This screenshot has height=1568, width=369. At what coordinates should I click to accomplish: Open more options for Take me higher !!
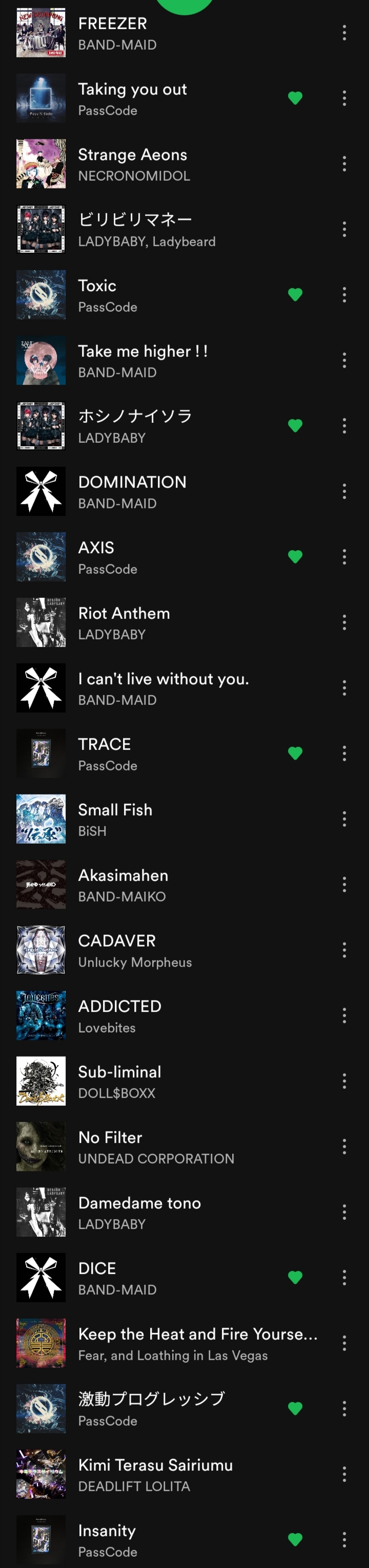[x=344, y=360]
